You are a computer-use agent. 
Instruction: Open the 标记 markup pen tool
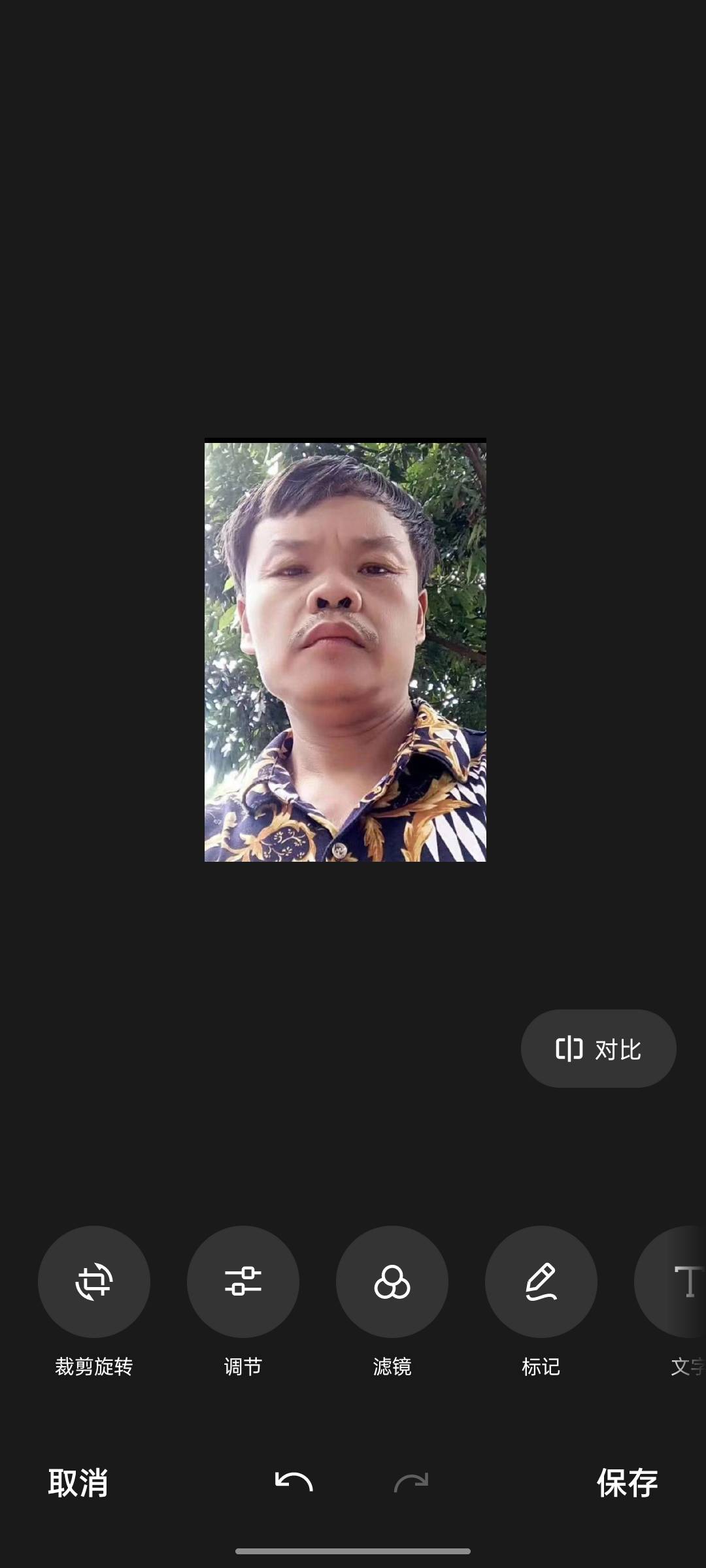tap(541, 1281)
